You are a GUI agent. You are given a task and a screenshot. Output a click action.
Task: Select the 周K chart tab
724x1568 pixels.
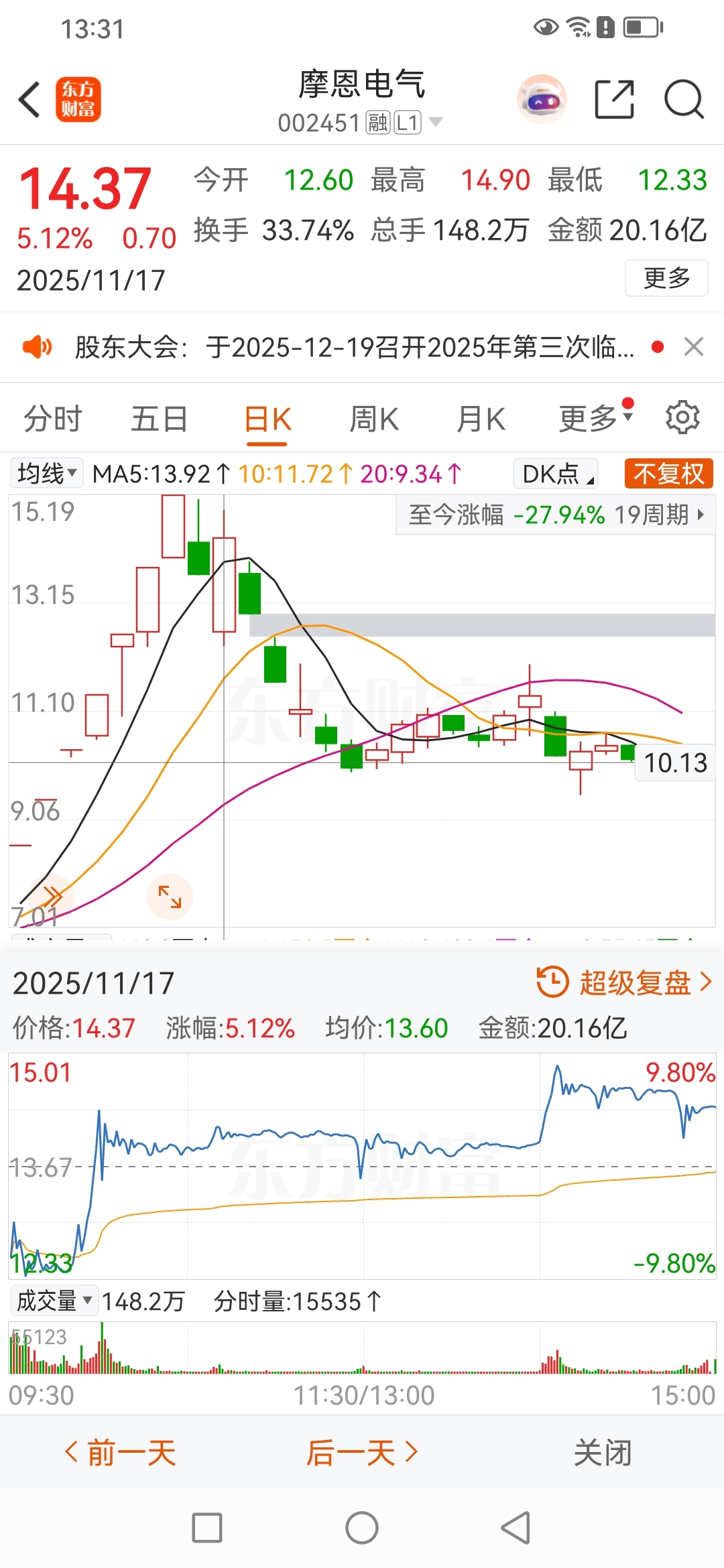pyautogui.click(x=374, y=419)
